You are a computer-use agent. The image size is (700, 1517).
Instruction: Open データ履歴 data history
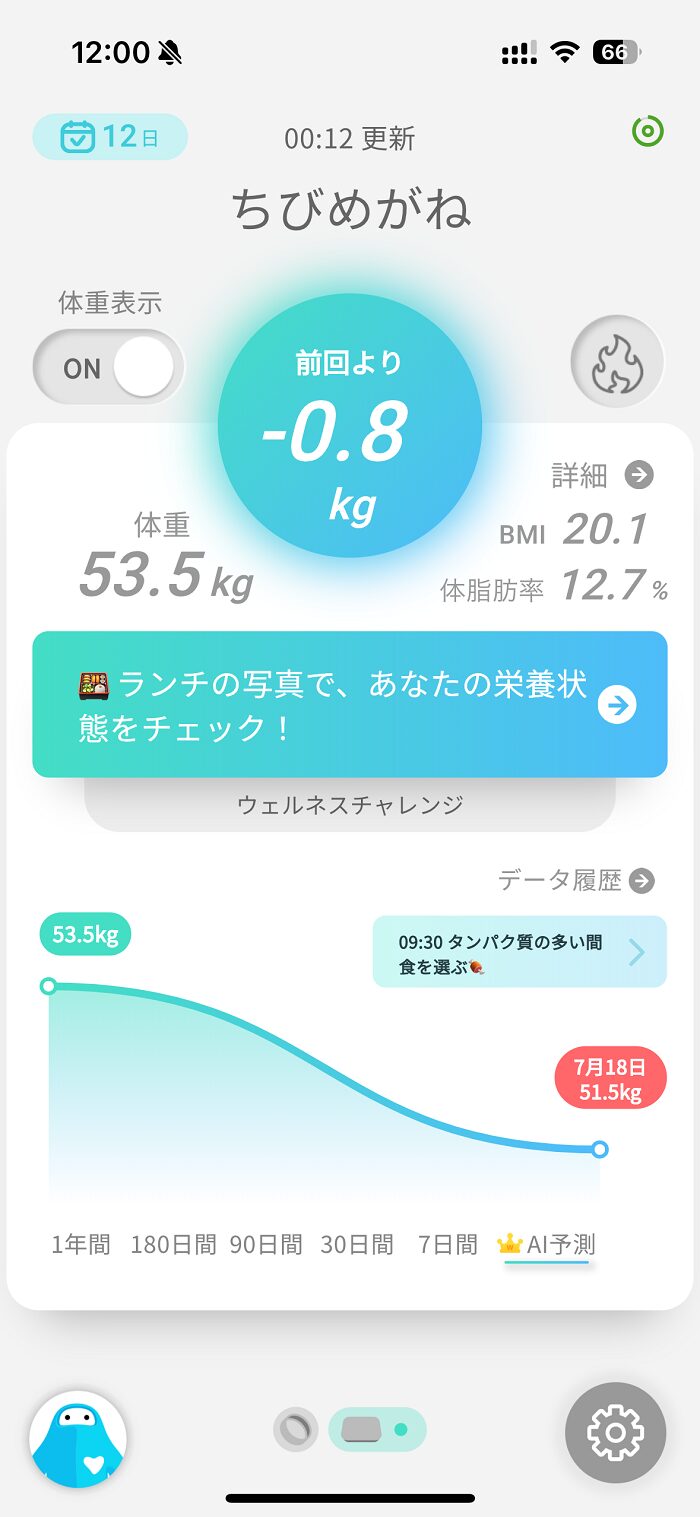[x=576, y=880]
